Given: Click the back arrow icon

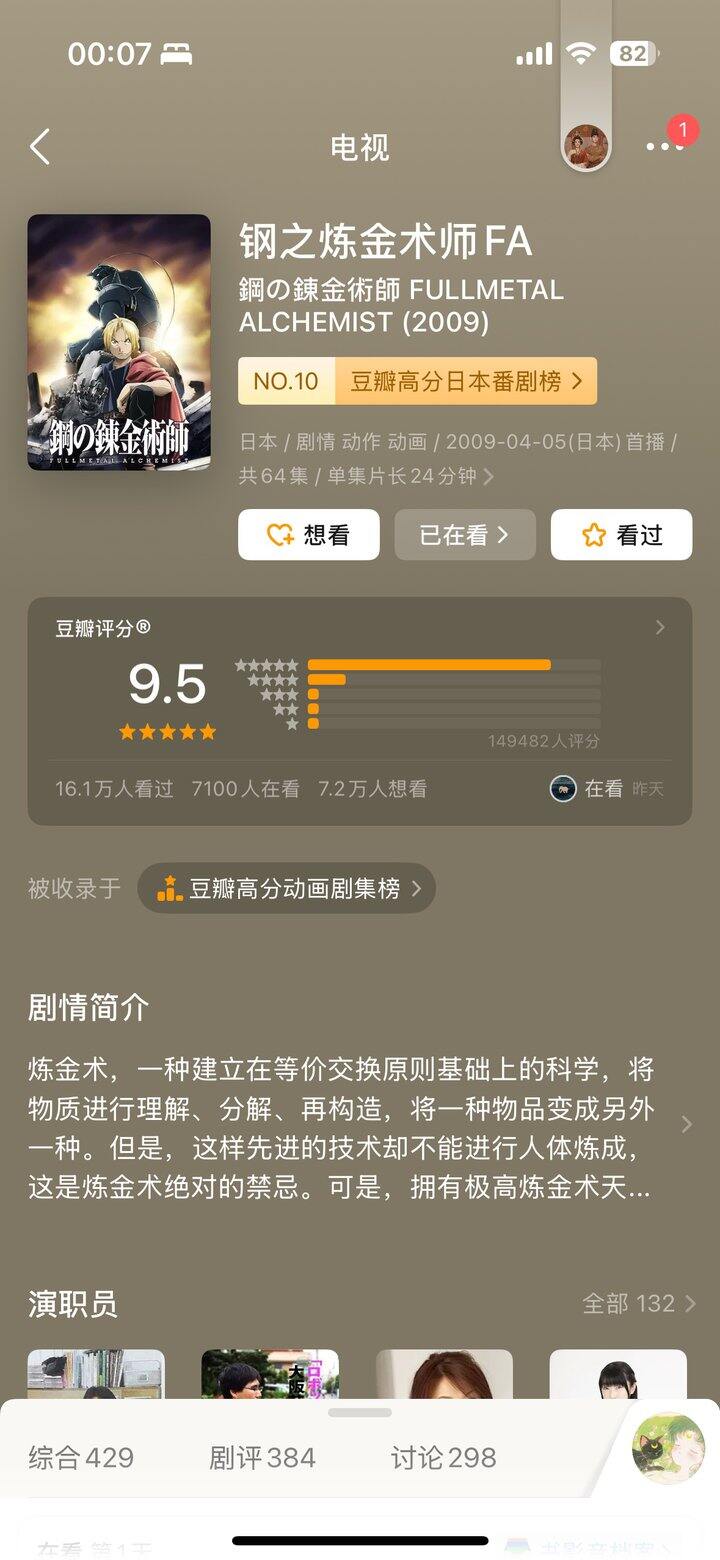Looking at the screenshot, I should (40, 146).
